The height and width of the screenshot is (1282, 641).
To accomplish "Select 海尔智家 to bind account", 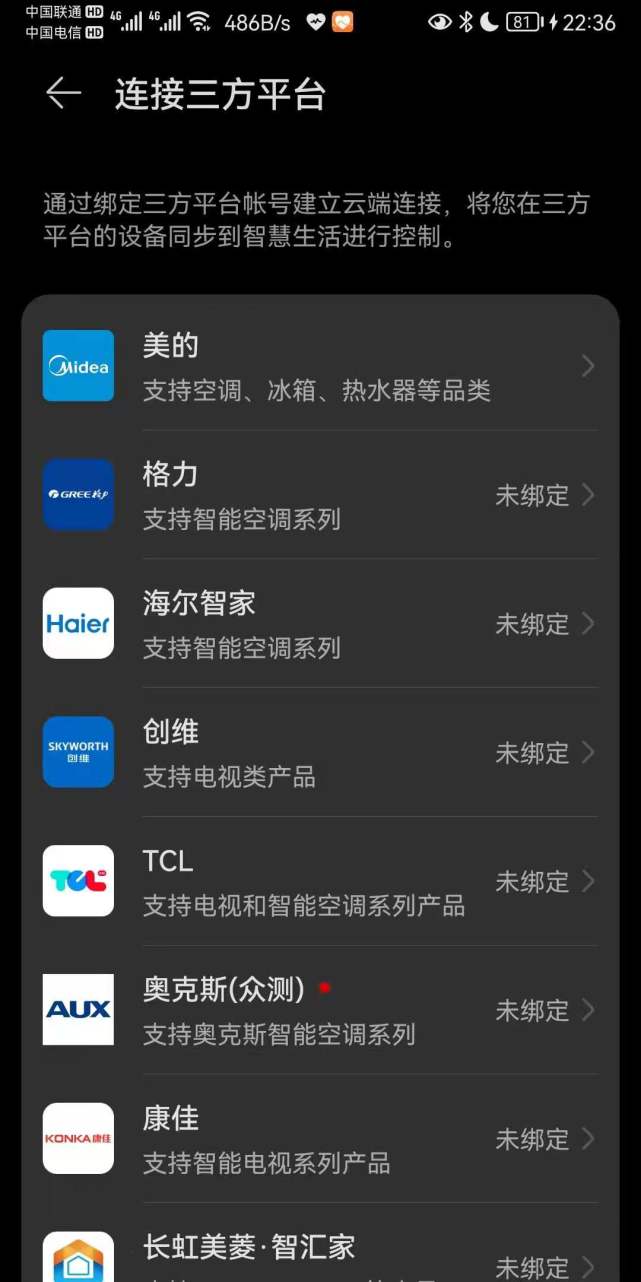I will (320, 624).
